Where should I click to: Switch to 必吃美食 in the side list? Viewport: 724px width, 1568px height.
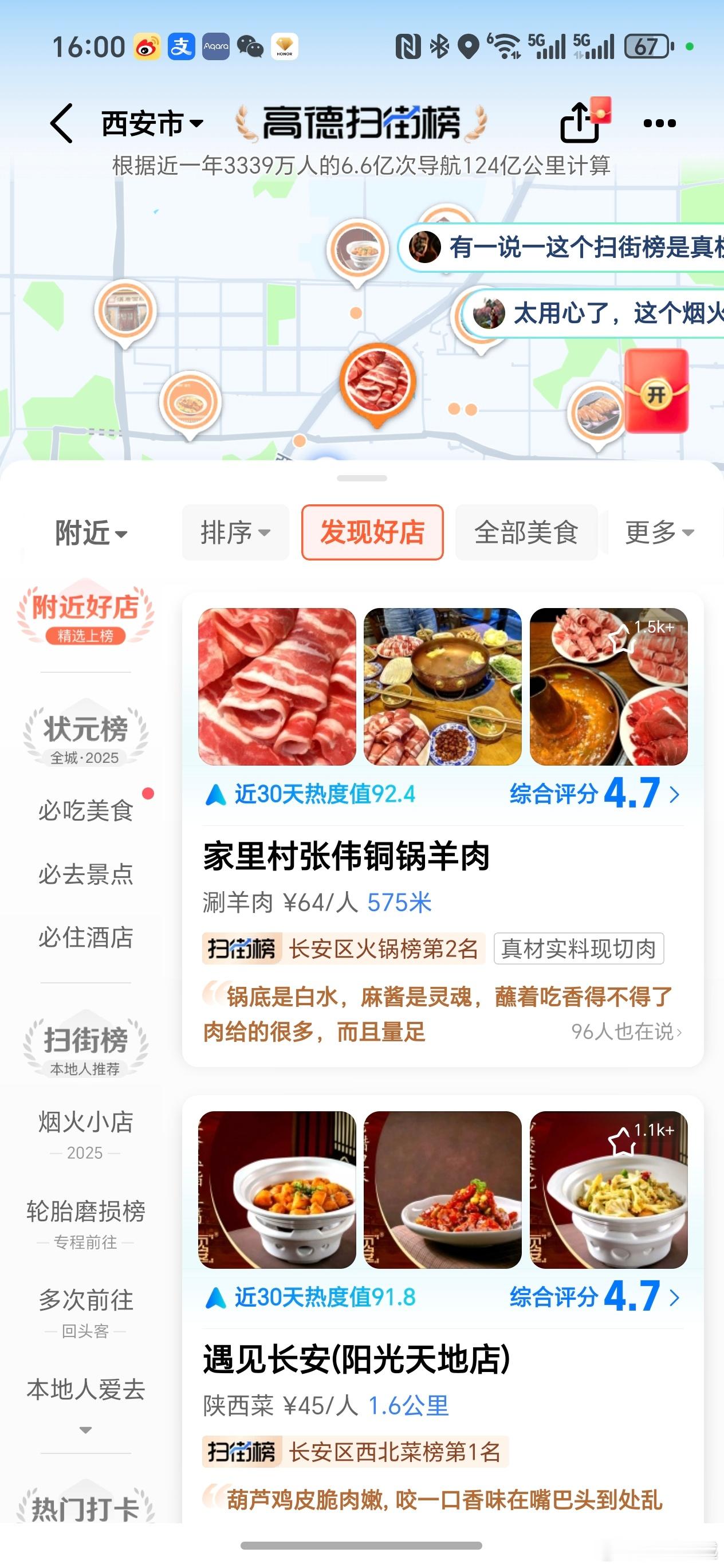(86, 811)
